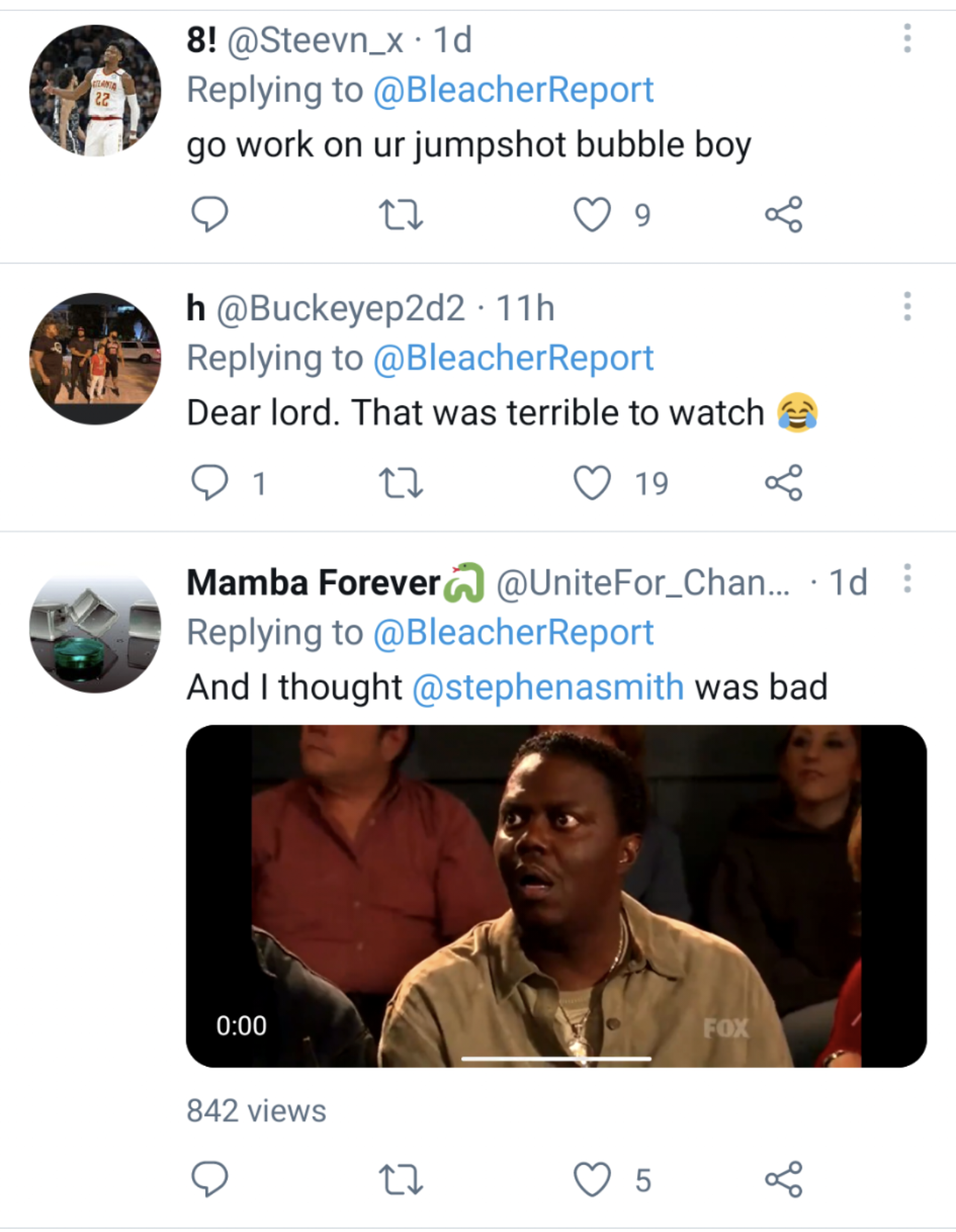Viewport: 956px width, 1232px height.
Task: Retweet Mamba Forever's video tweet
Action: [401, 1180]
